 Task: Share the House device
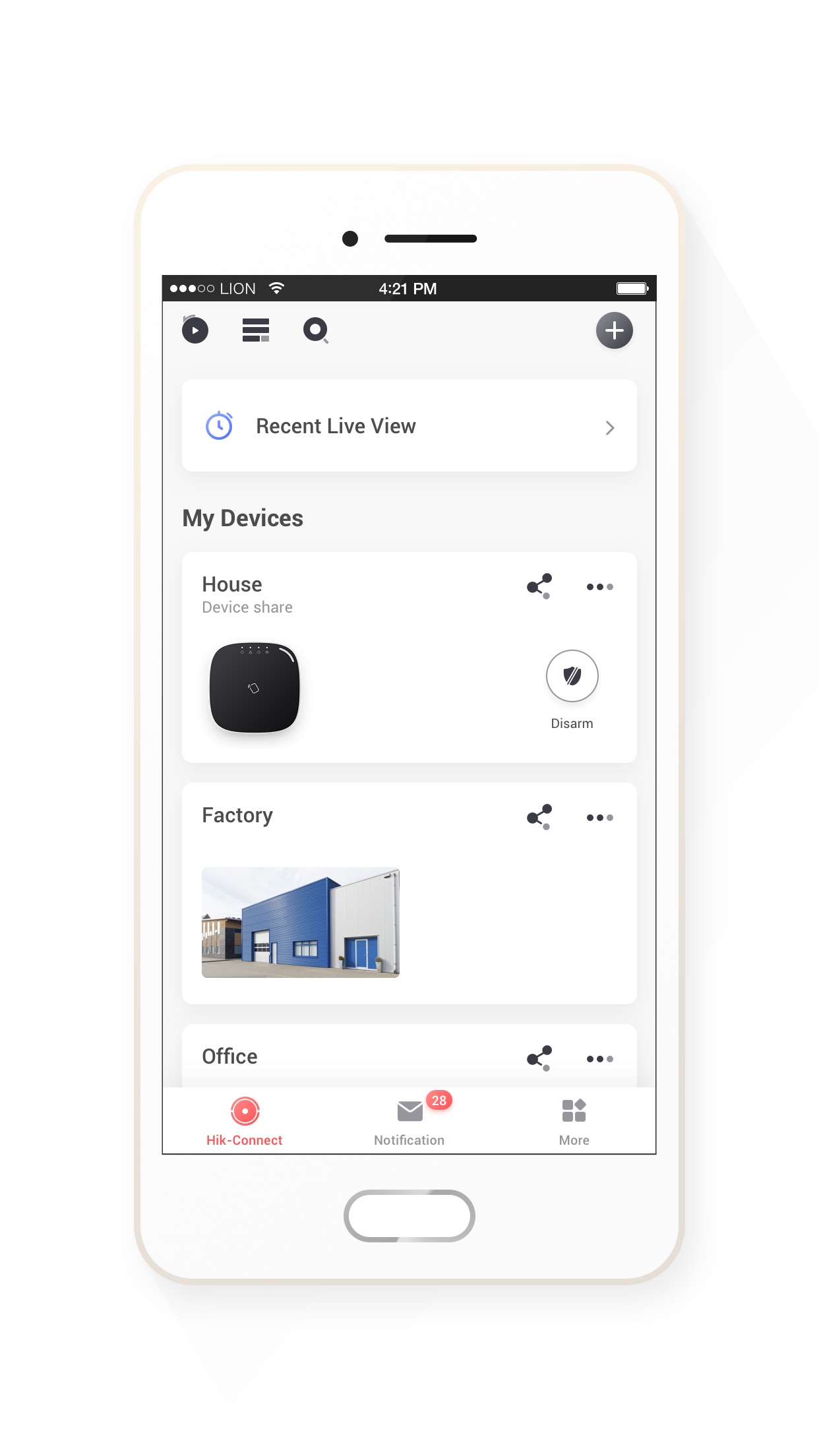coord(539,586)
